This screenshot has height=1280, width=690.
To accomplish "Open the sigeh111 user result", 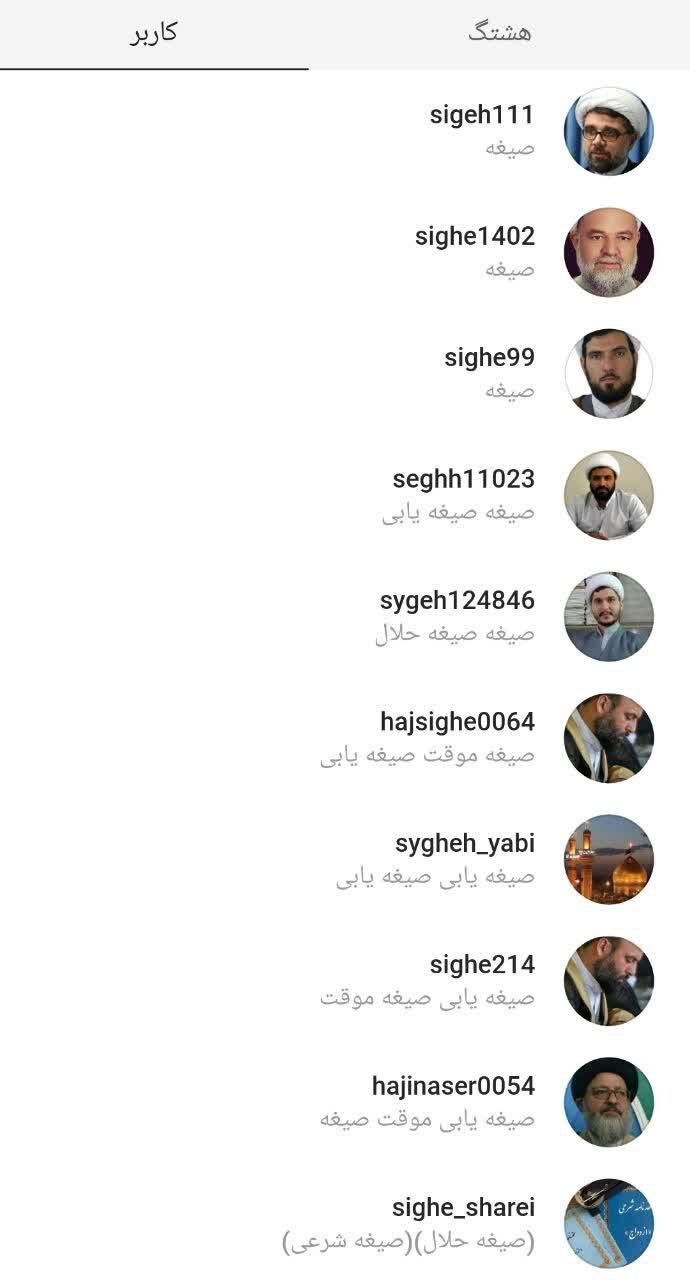I will (x=345, y=130).
